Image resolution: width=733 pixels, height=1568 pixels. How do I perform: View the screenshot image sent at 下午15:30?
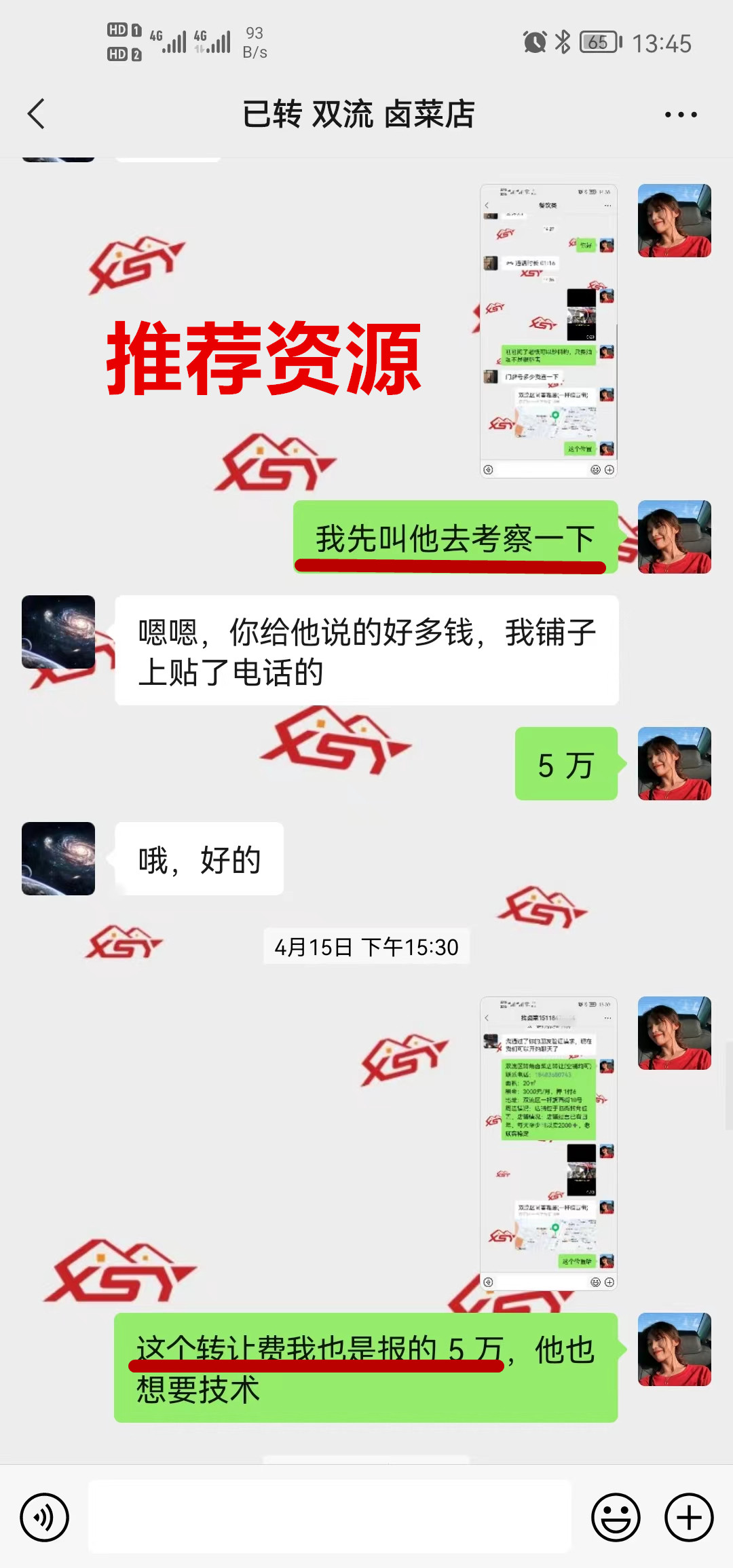pos(548,1143)
